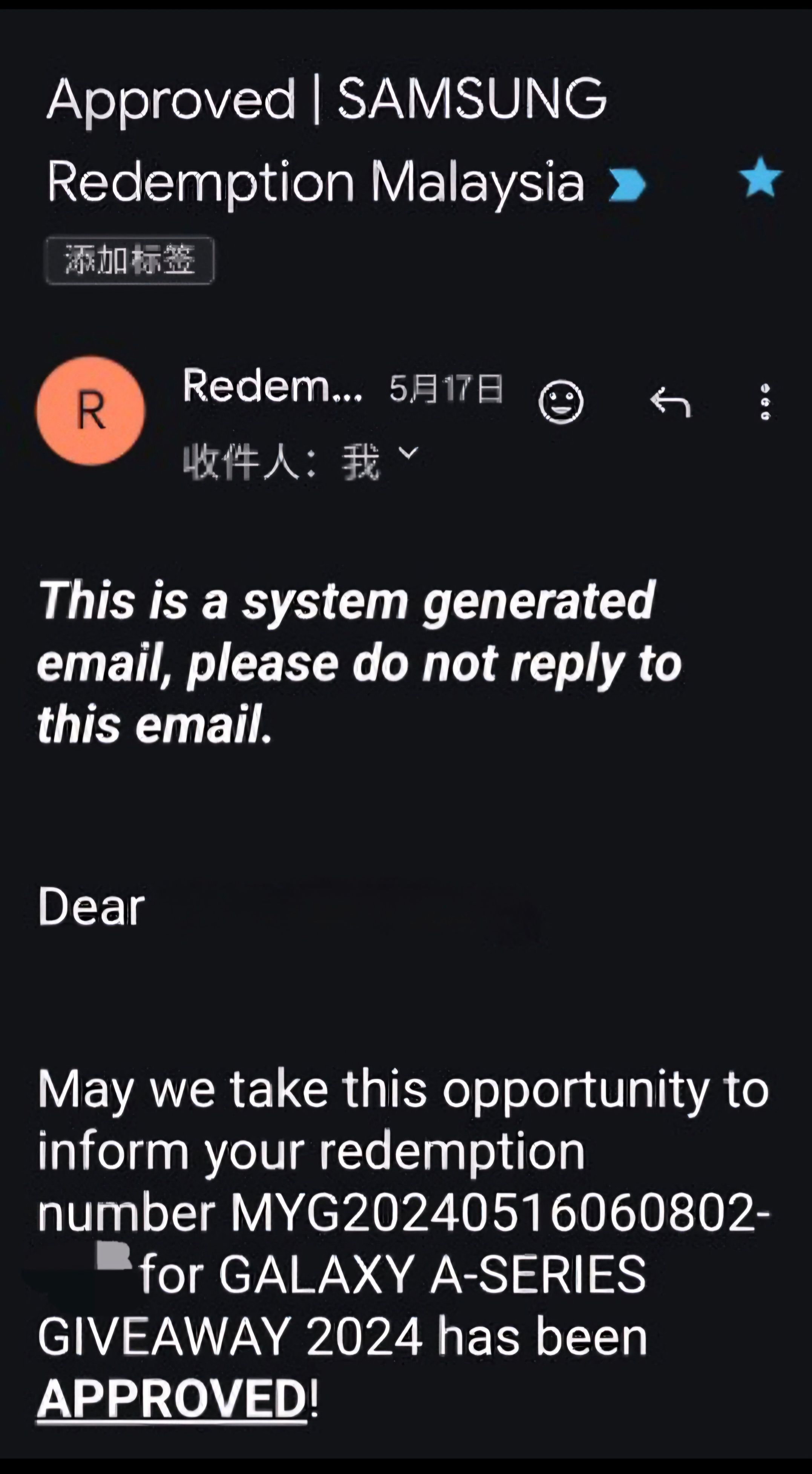Add an emoji reaction to the email
The image size is (812, 1474).
coord(561,402)
